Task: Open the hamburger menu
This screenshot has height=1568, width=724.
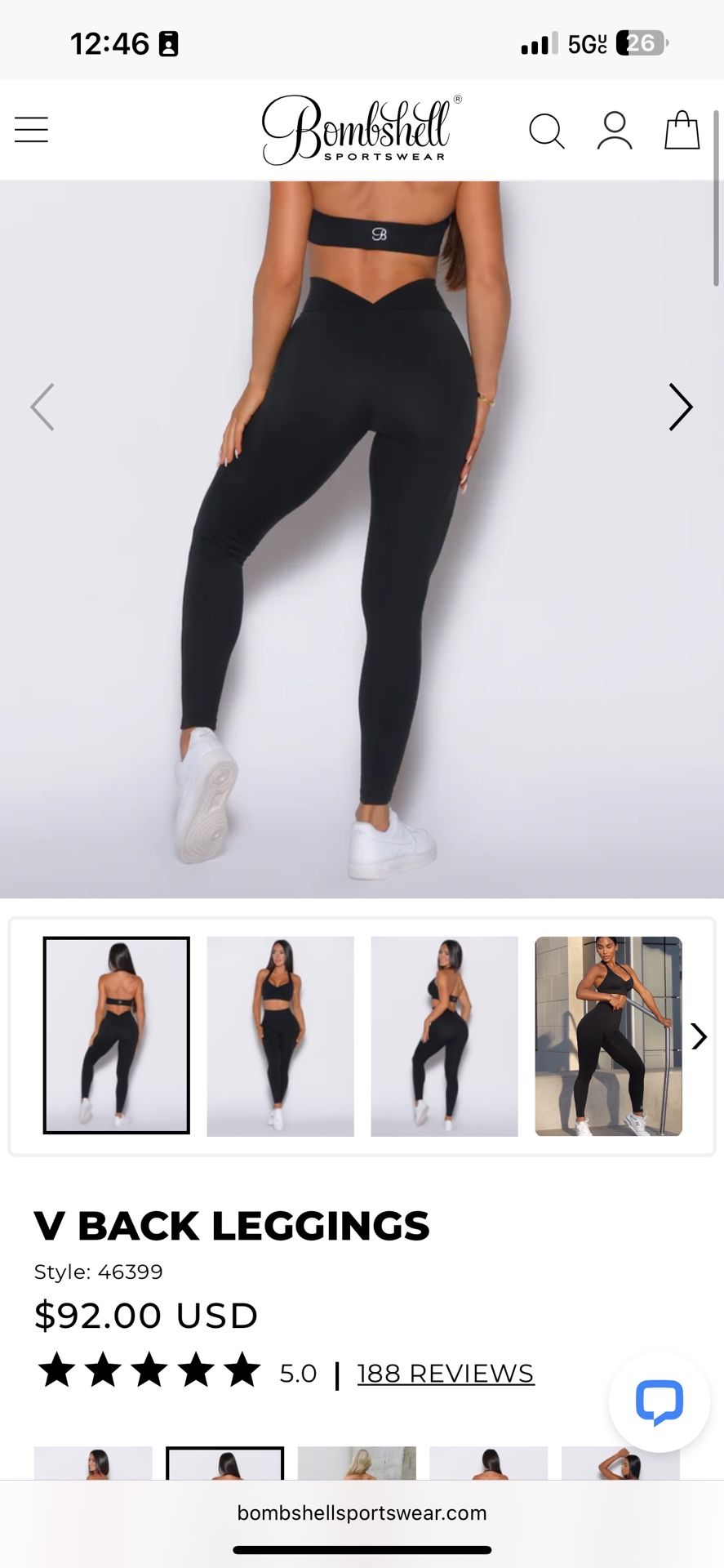Action: 32,130
